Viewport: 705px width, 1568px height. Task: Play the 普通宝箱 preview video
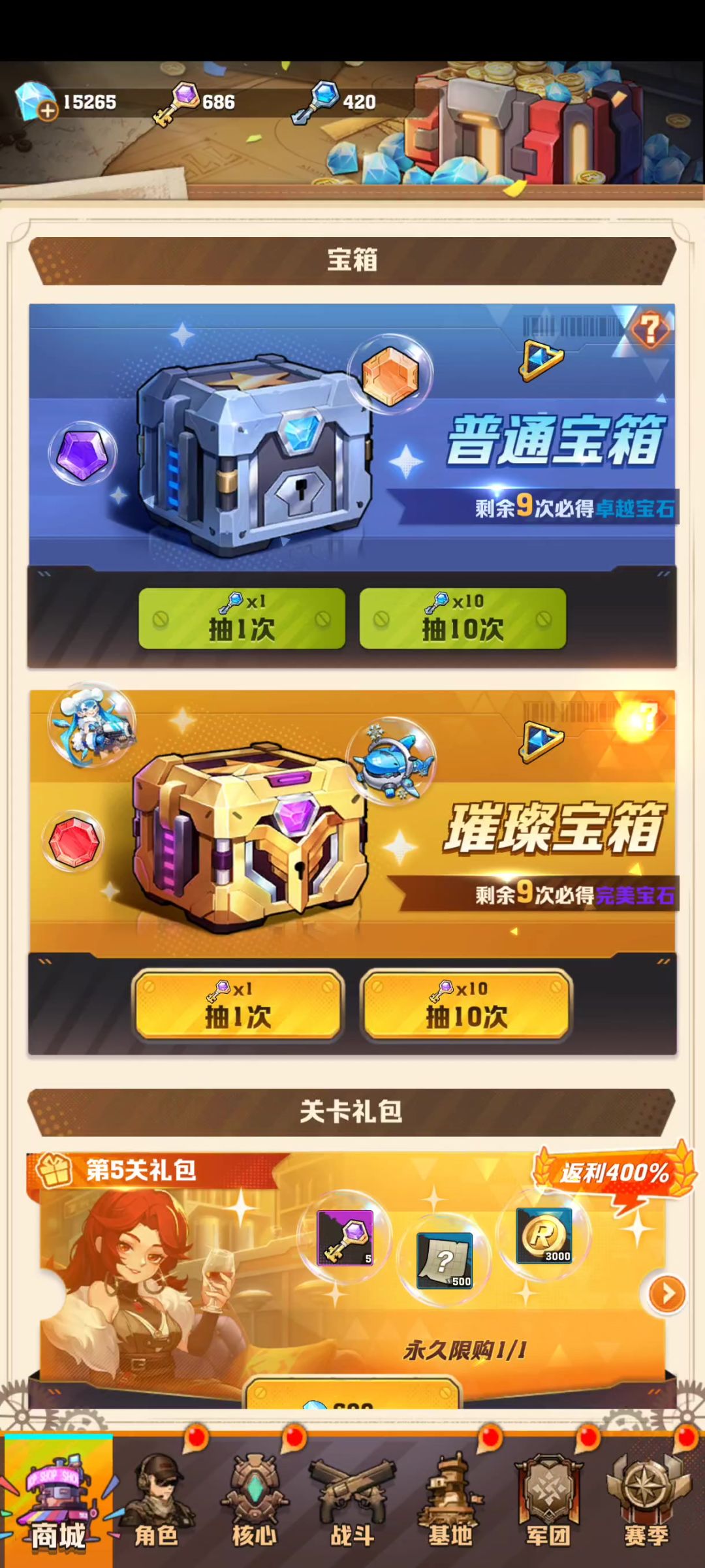pos(541,359)
